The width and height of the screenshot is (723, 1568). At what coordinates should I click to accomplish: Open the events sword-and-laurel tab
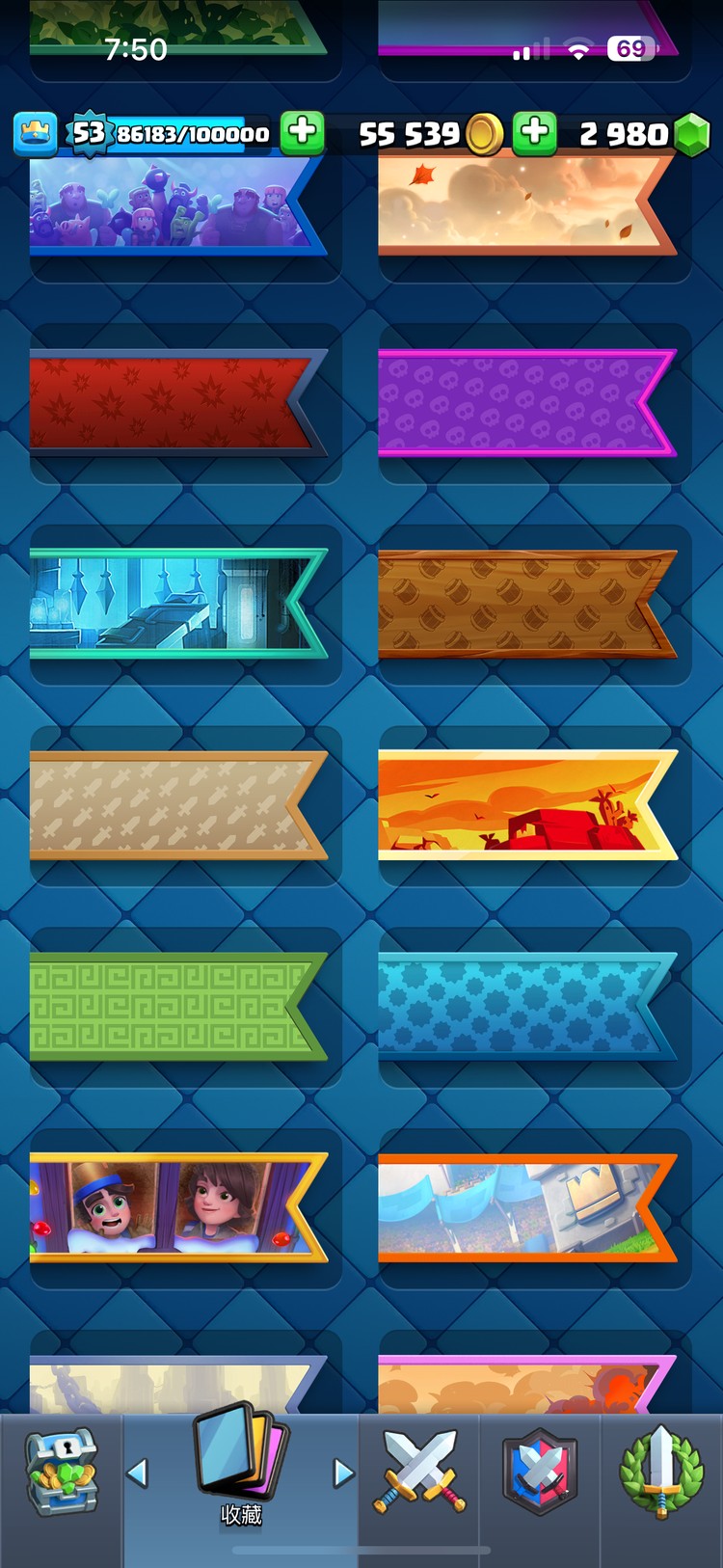(x=660, y=1473)
